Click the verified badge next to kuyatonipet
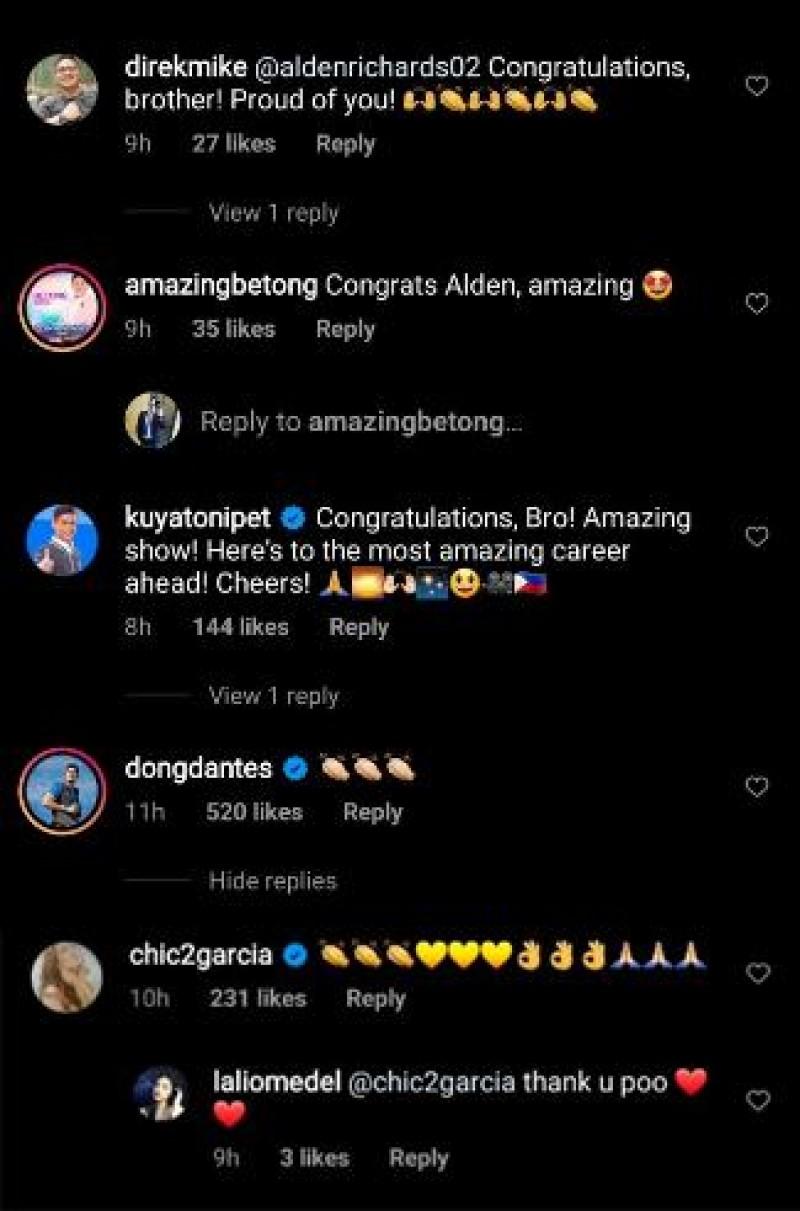The height and width of the screenshot is (1211, 800). pos(291,516)
